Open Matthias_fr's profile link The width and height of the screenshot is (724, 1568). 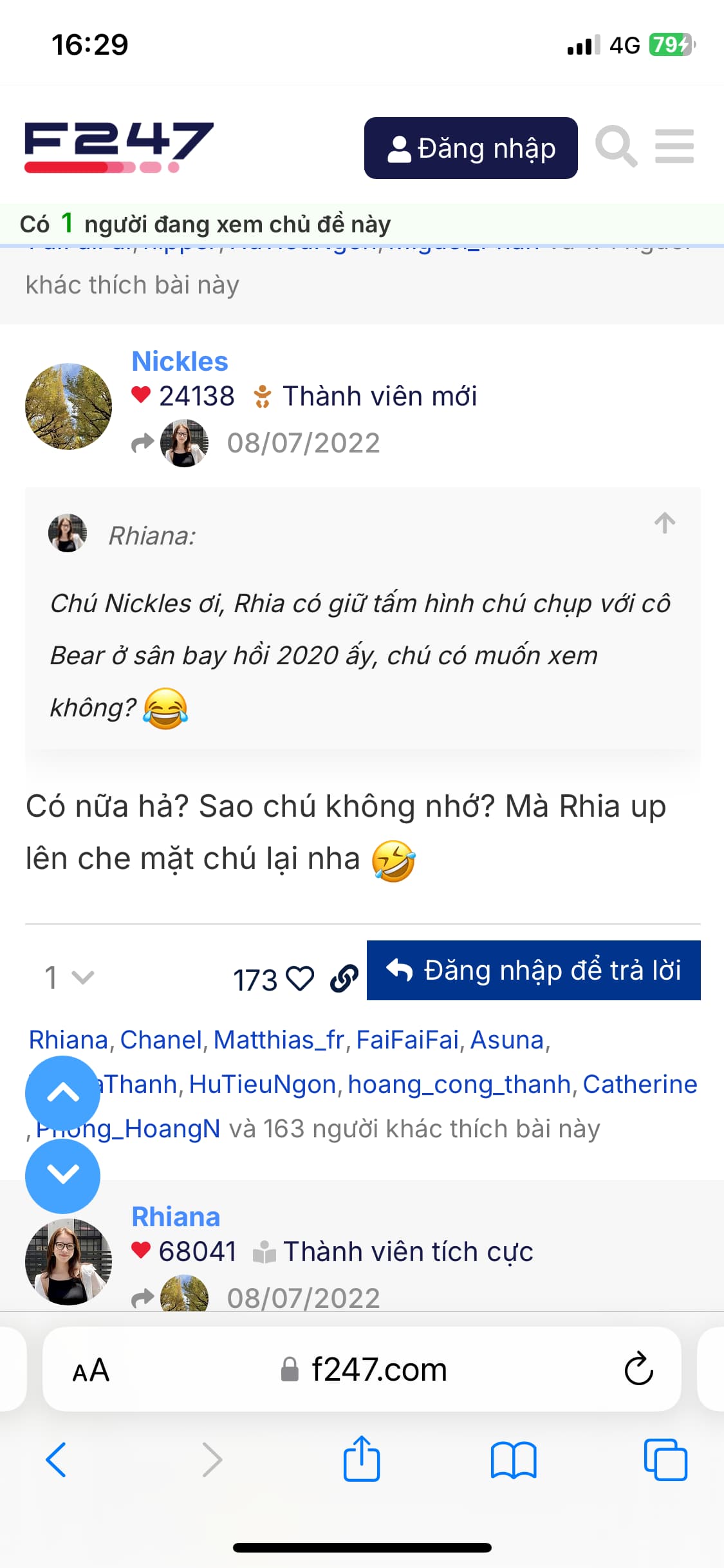click(x=279, y=1040)
